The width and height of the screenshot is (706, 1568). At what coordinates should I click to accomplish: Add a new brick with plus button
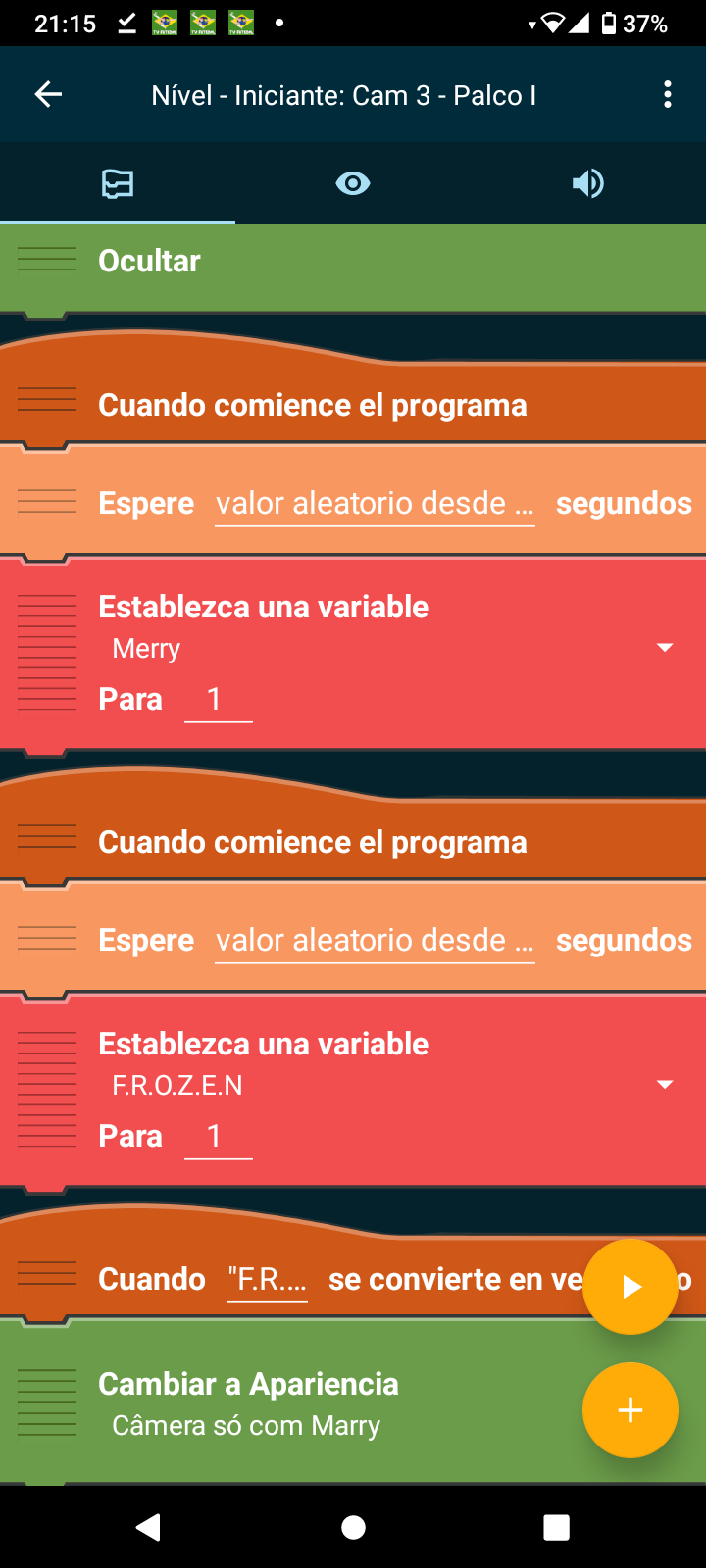click(x=630, y=1410)
